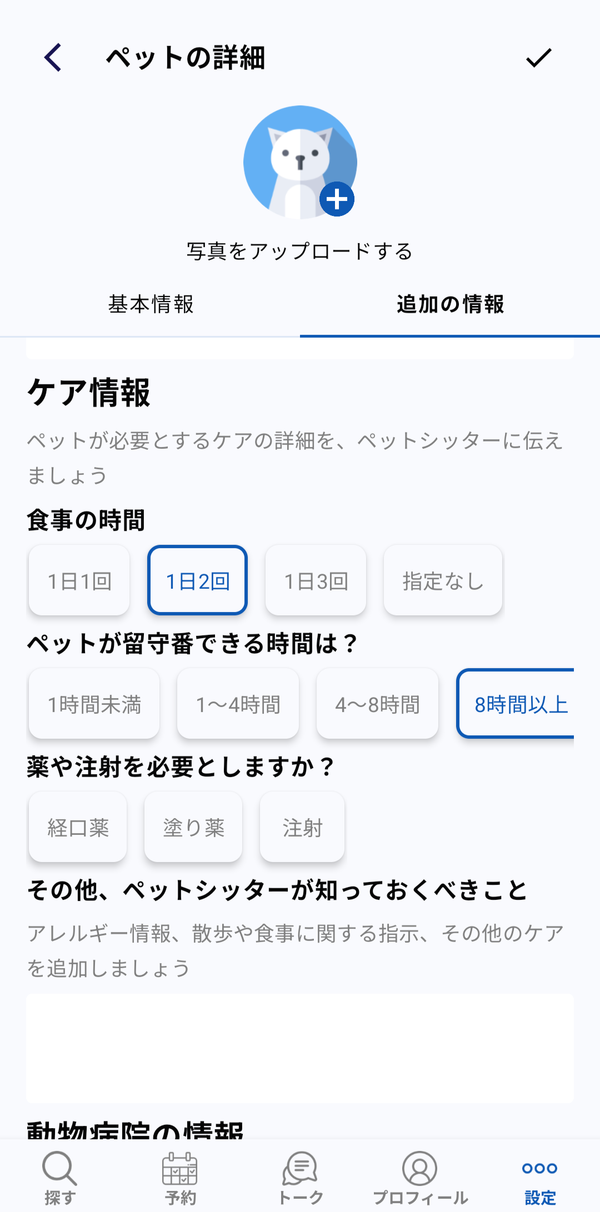This screenshot has height=1212, width=600.
Task: Select the 1〜4時間 option
Action: coord(238,704)
